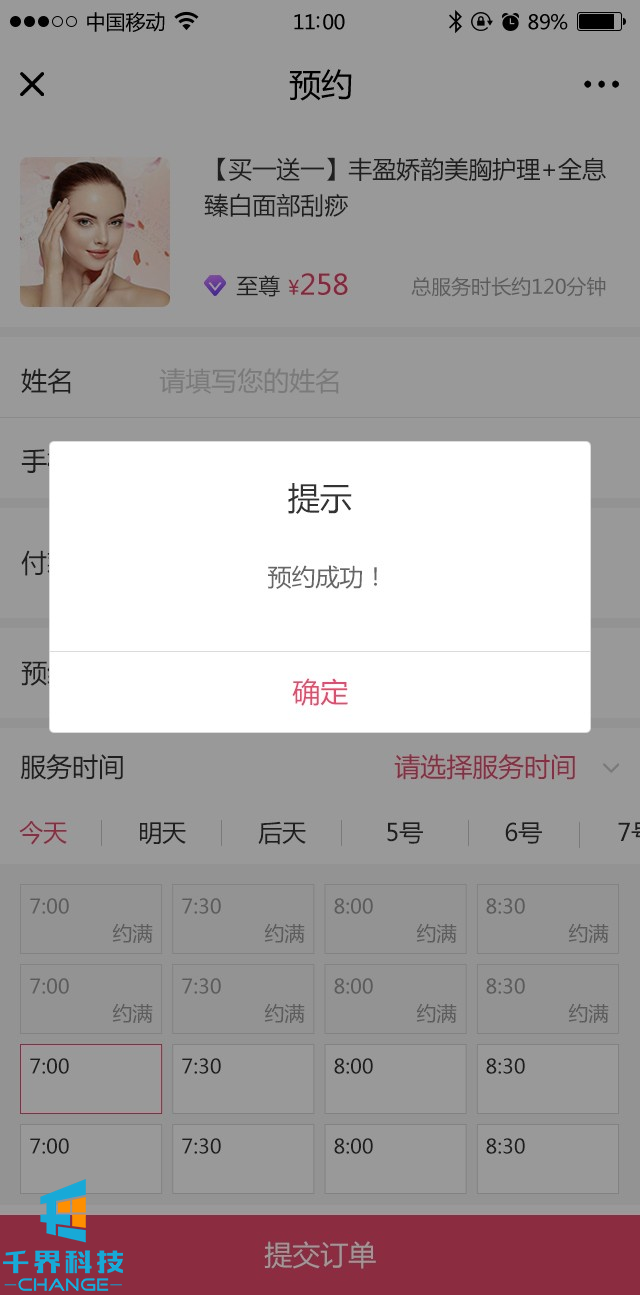Choose the 6号 date tab
Image resolution: width=640 pixels, height=1295 pixels.
point(523,832)
